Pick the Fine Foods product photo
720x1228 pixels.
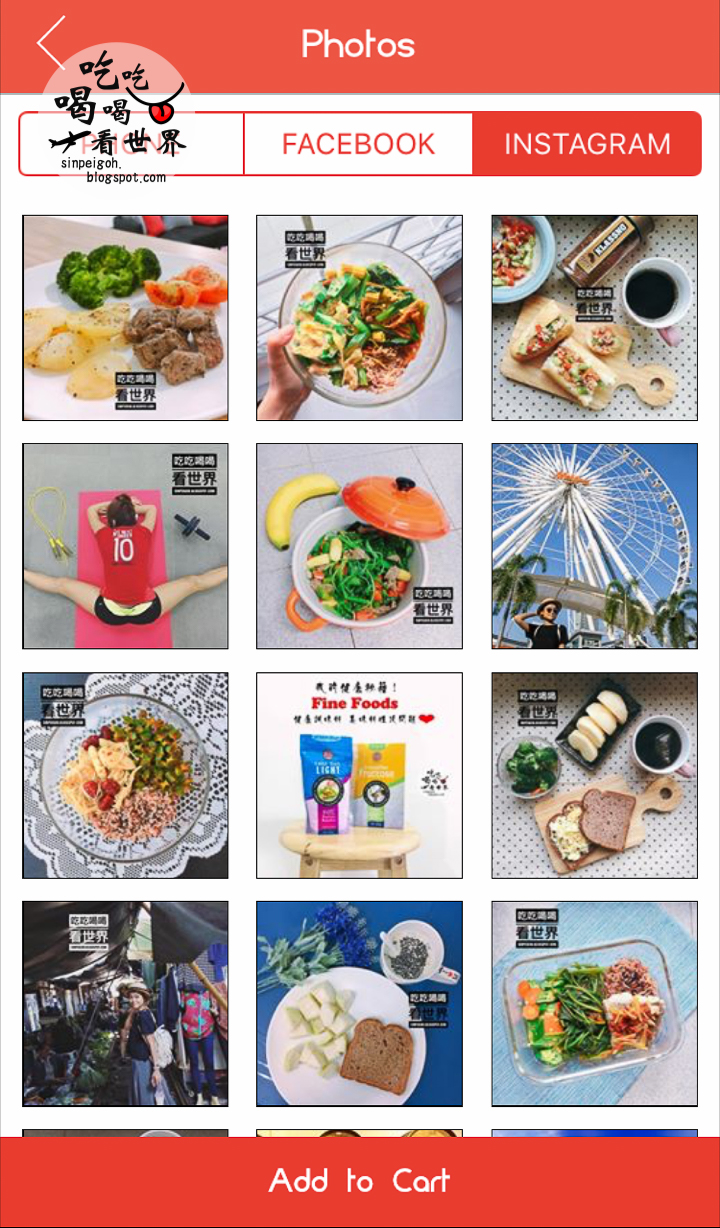pos(359,775)
